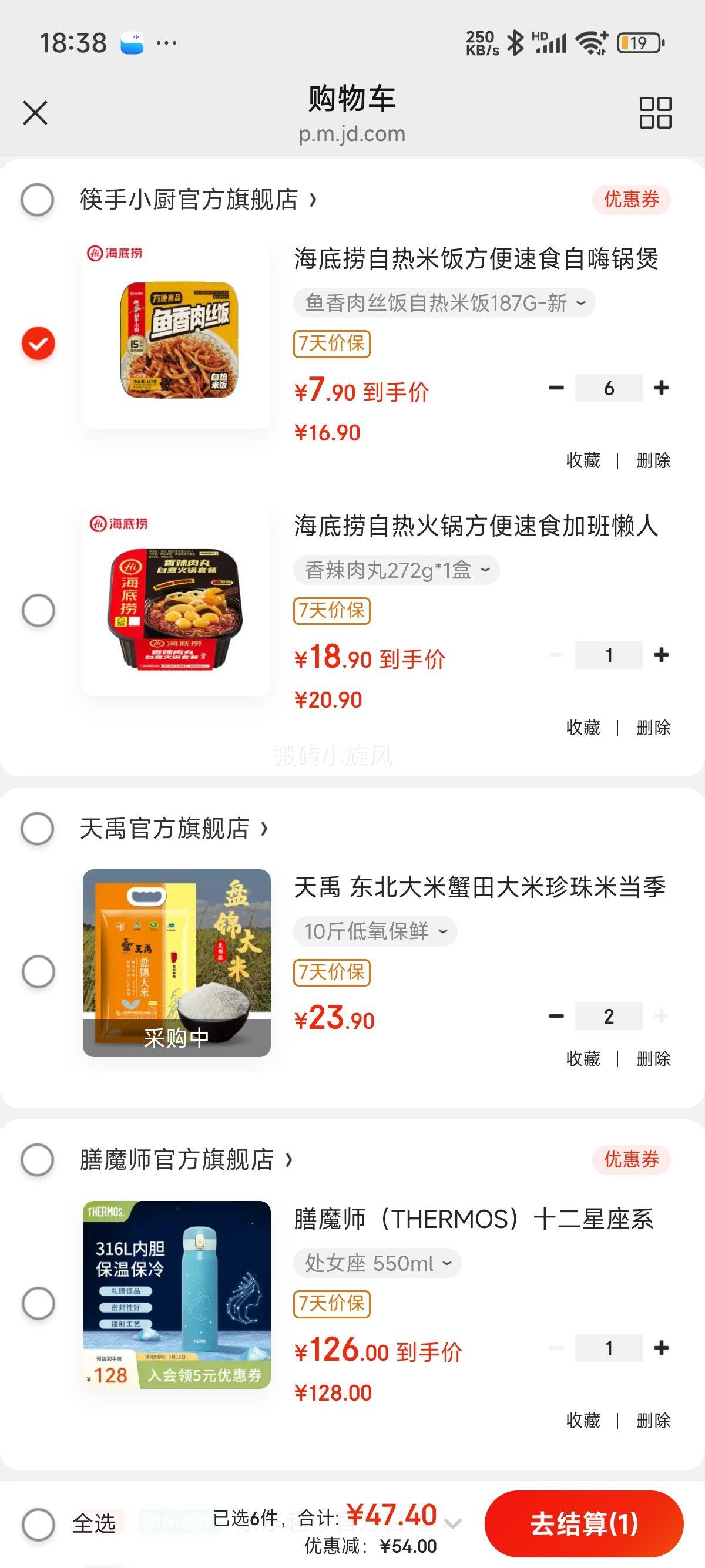This screenshot has width=705, height=1568.
Task: Get 优惠券 for 筷手小厨官方旗舰店
Action: (x=631, y=200)
